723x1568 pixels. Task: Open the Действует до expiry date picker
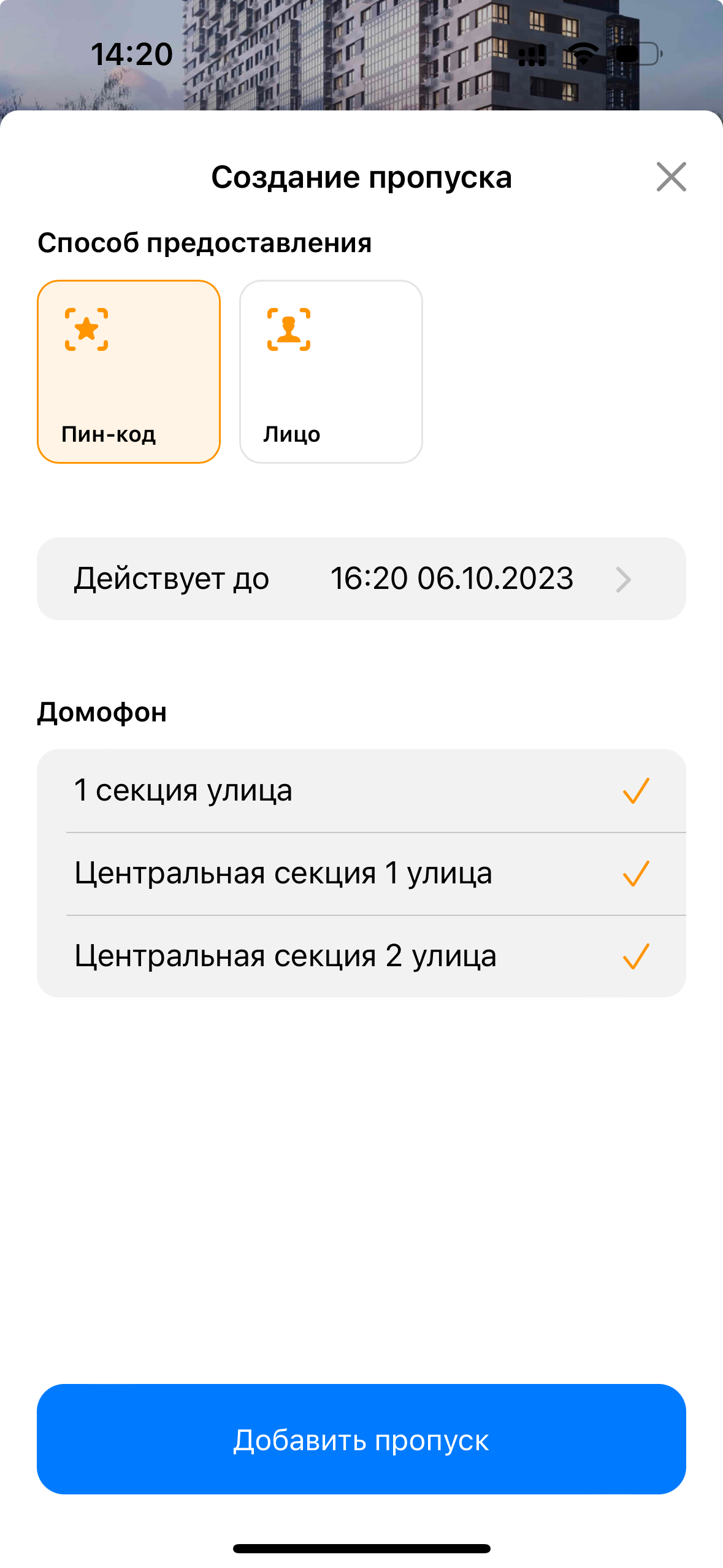pyautogui.click(x=361, y=578)
